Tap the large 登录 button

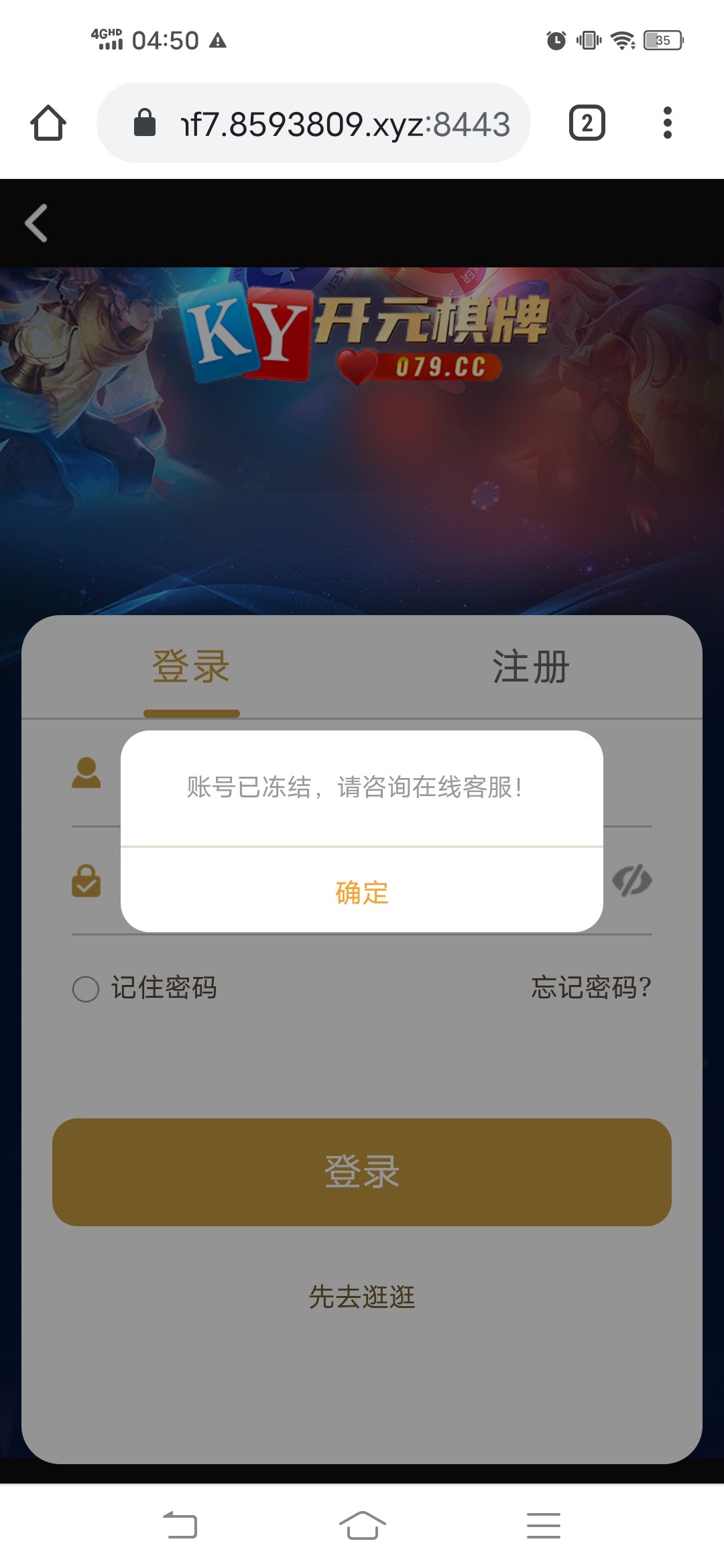[362, 1172]
